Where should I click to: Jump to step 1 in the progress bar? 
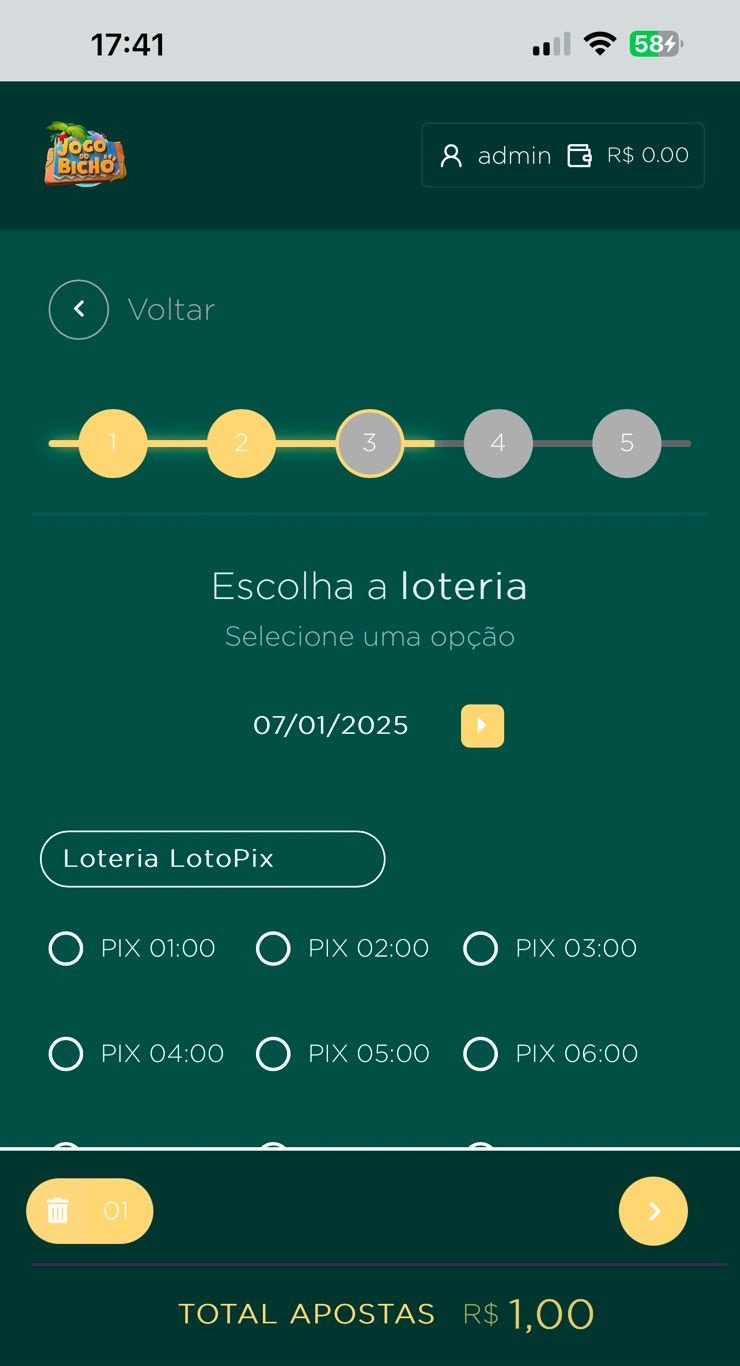tap(113, 443)
